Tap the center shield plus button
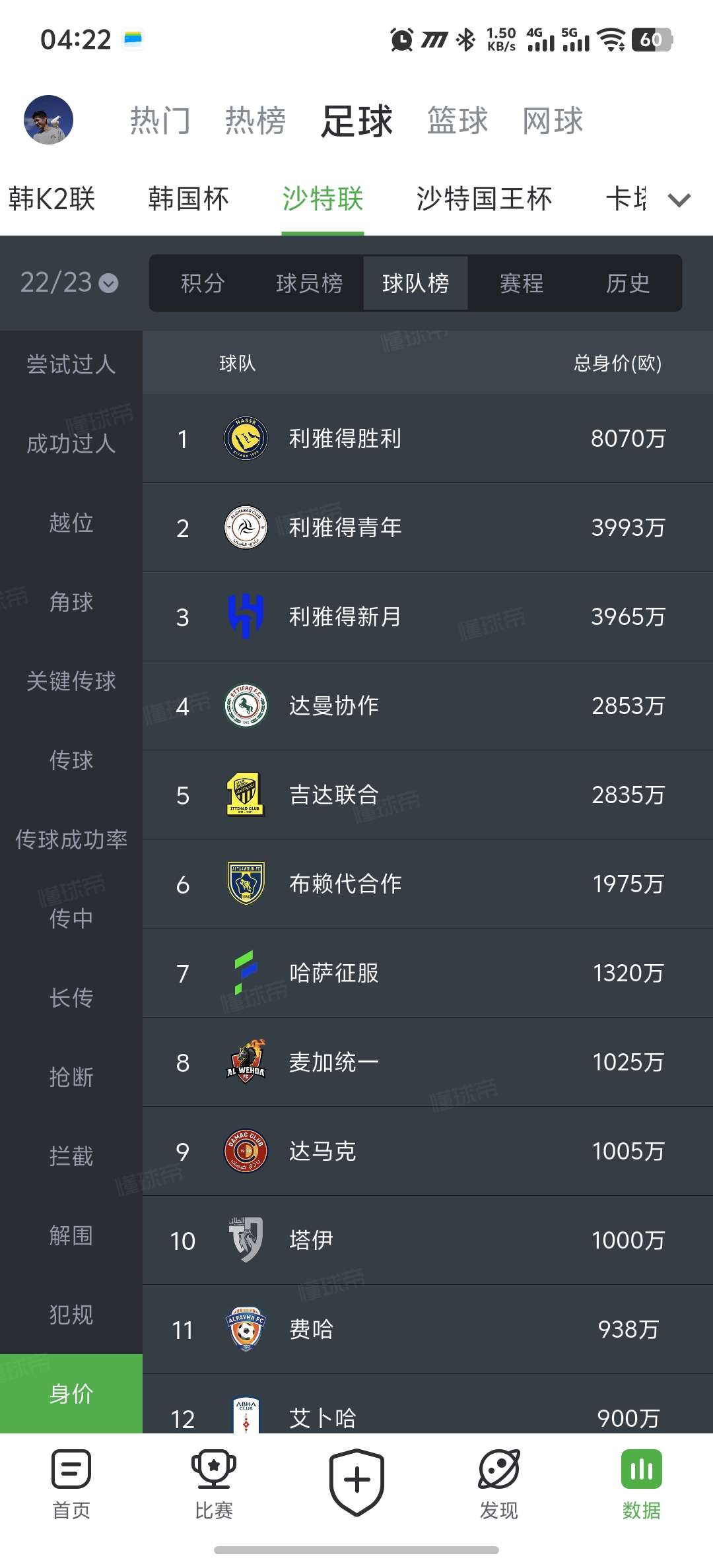The image size is (713, 1568). [x=356, y=1482]
